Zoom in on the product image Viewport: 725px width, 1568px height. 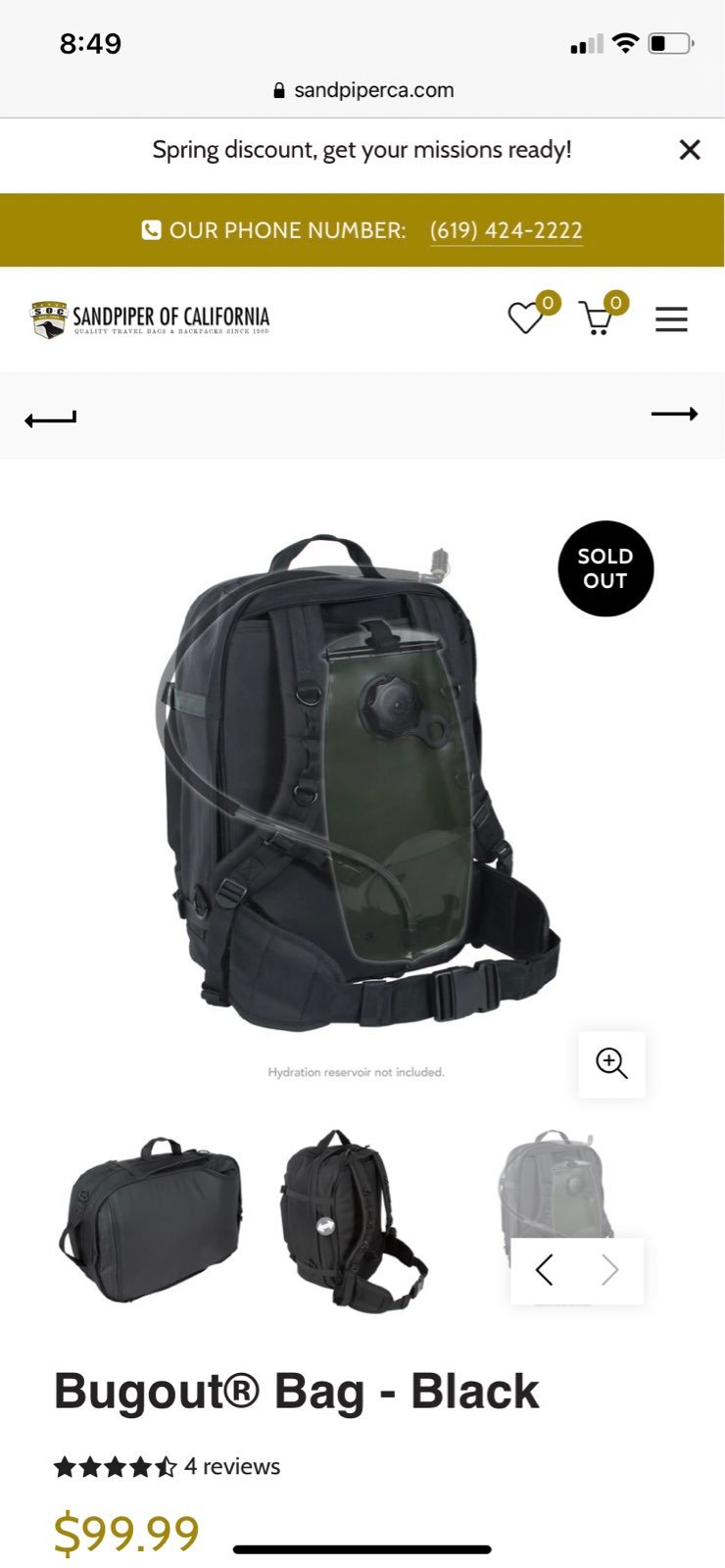pyautogui.click(x=612, y=1063)
